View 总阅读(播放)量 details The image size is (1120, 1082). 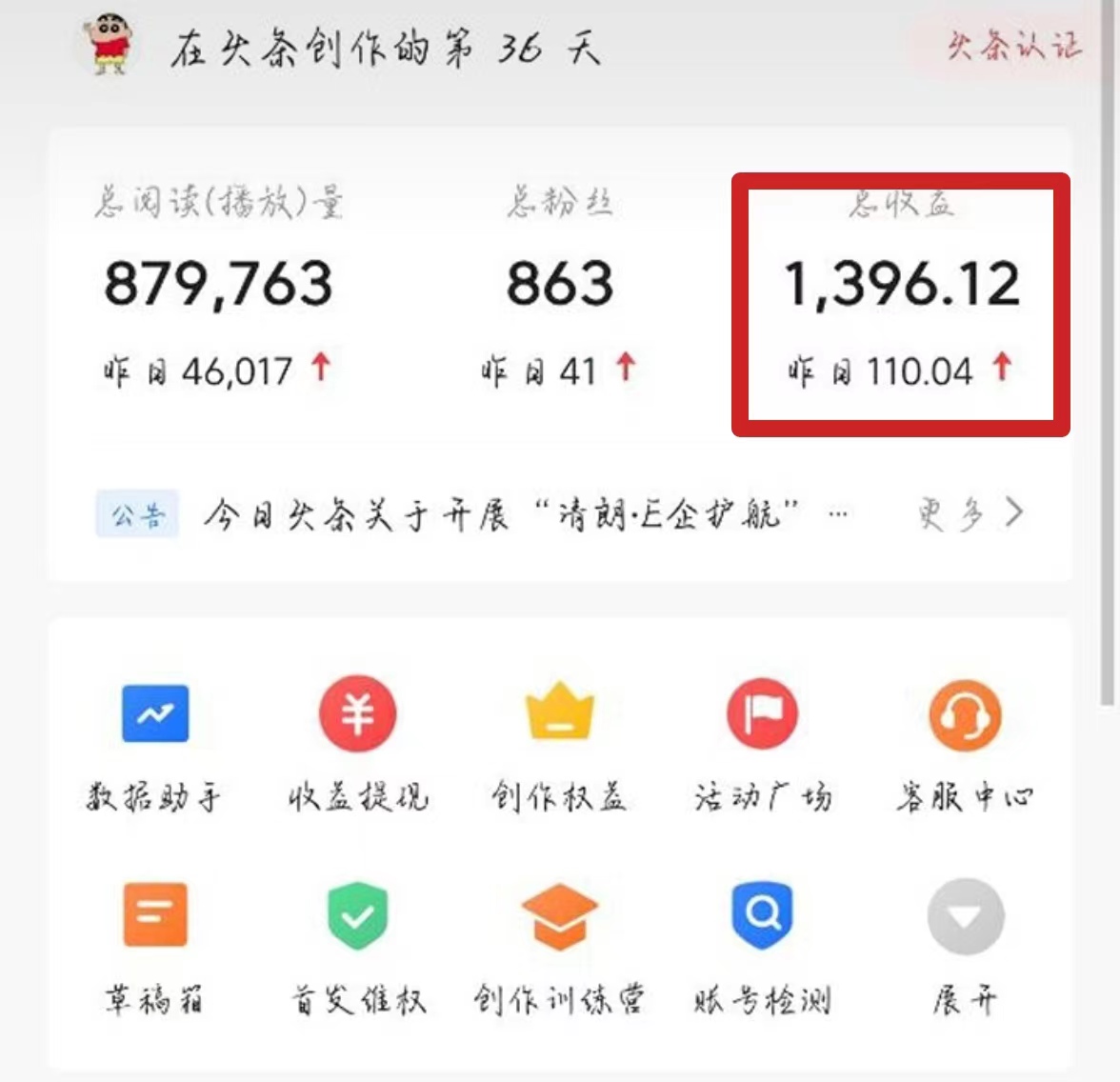[x=218, y=284]
